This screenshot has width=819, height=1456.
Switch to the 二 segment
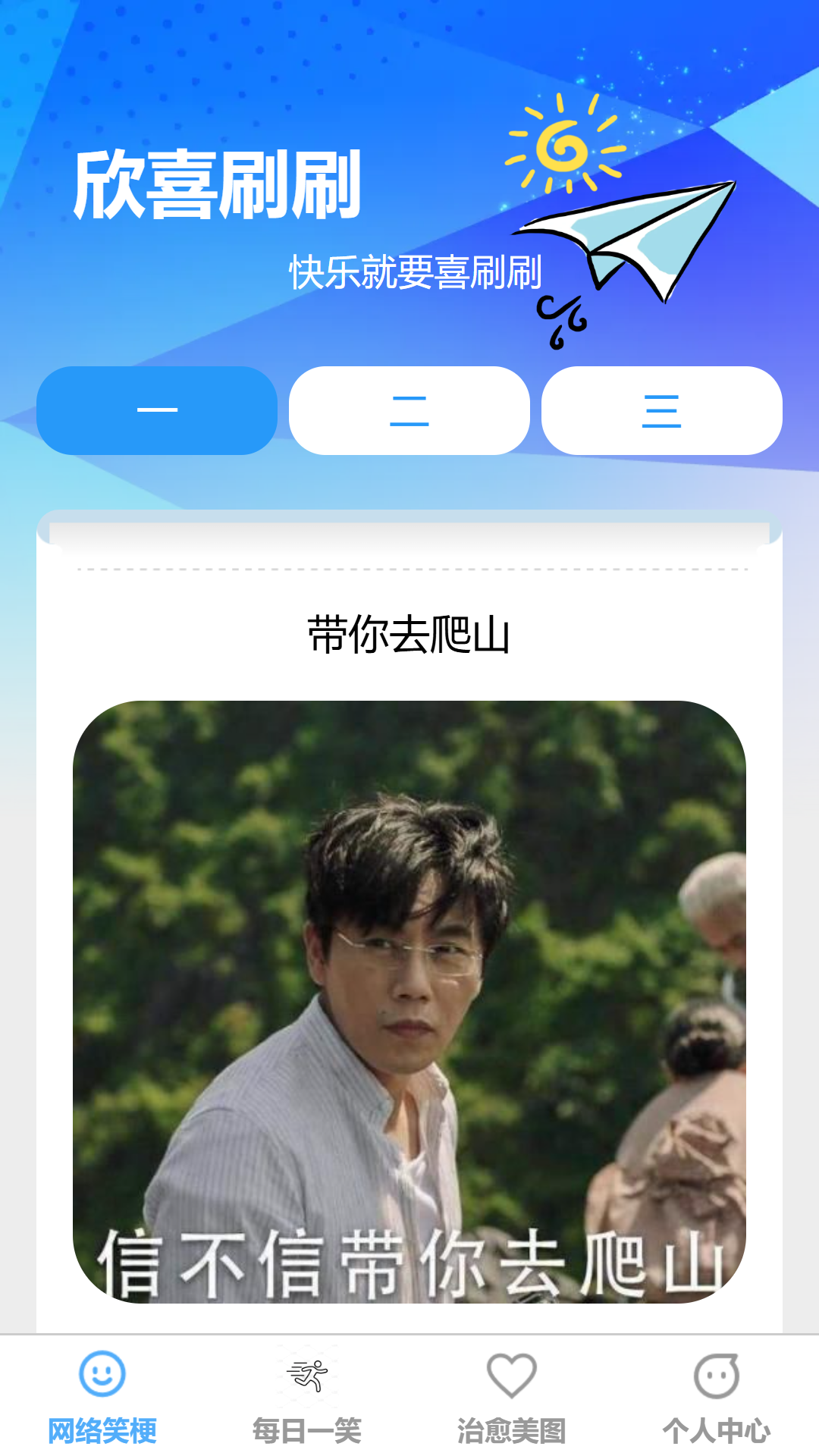click(409, 410)
